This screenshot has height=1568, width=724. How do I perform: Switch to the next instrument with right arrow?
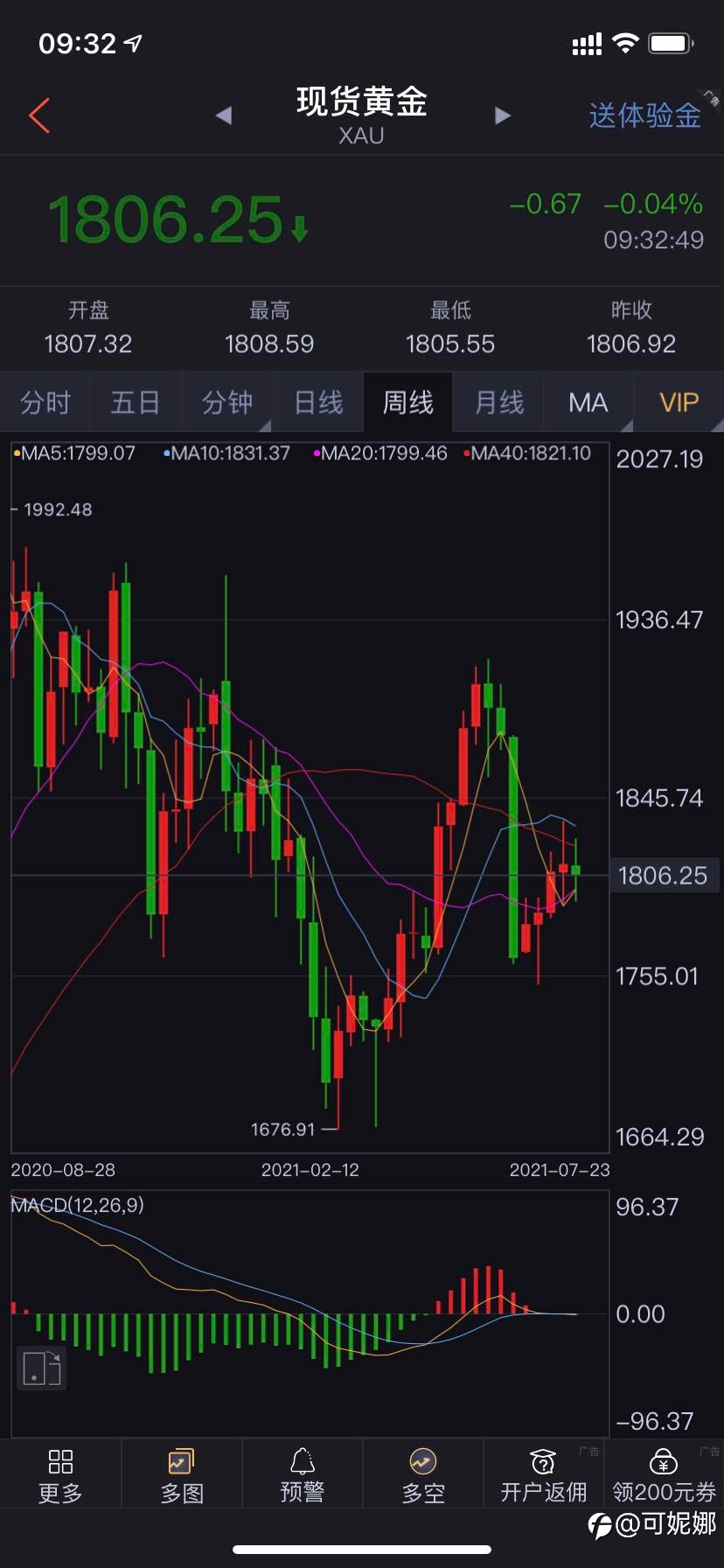click(x=502, y=115)
